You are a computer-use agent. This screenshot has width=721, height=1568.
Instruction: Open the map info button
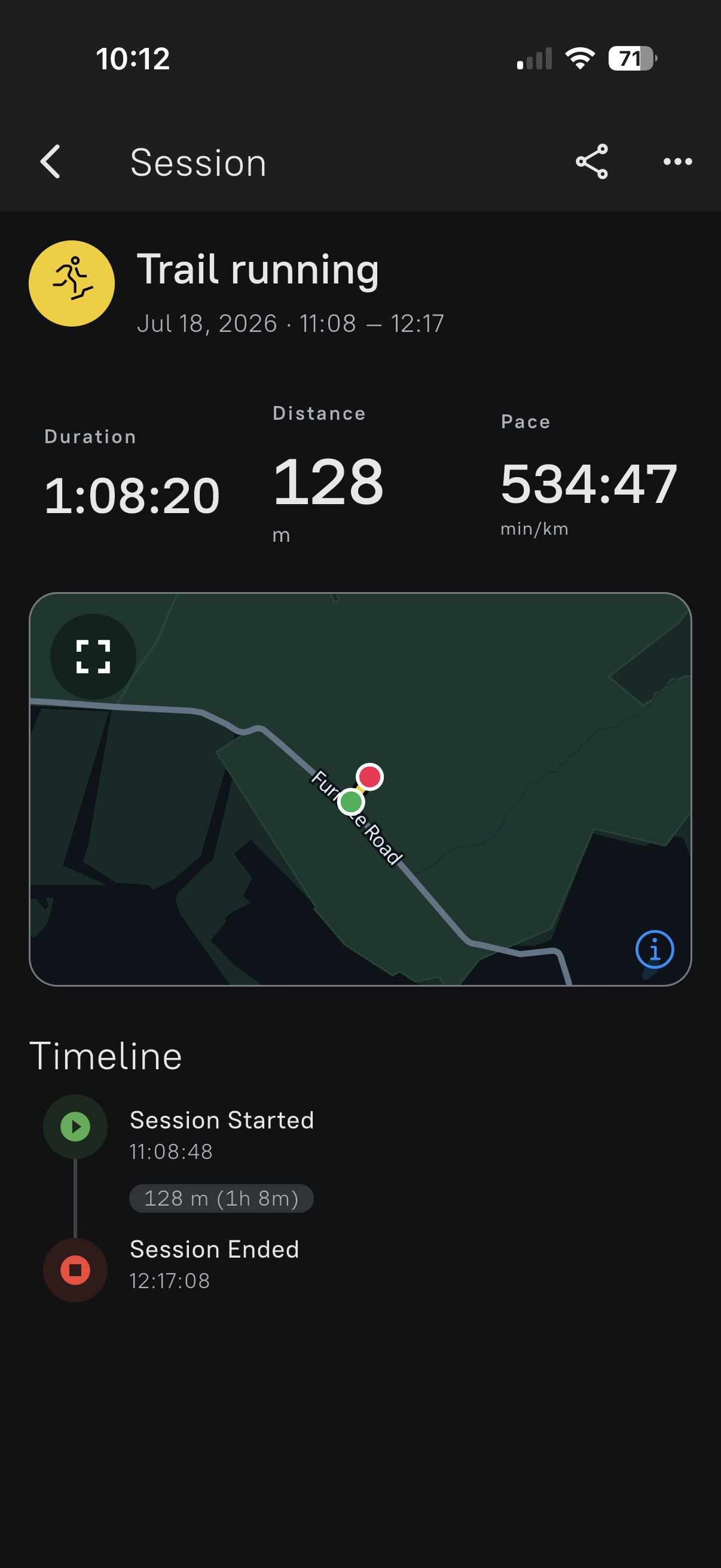pyautogui.click(x=654, y=949)
